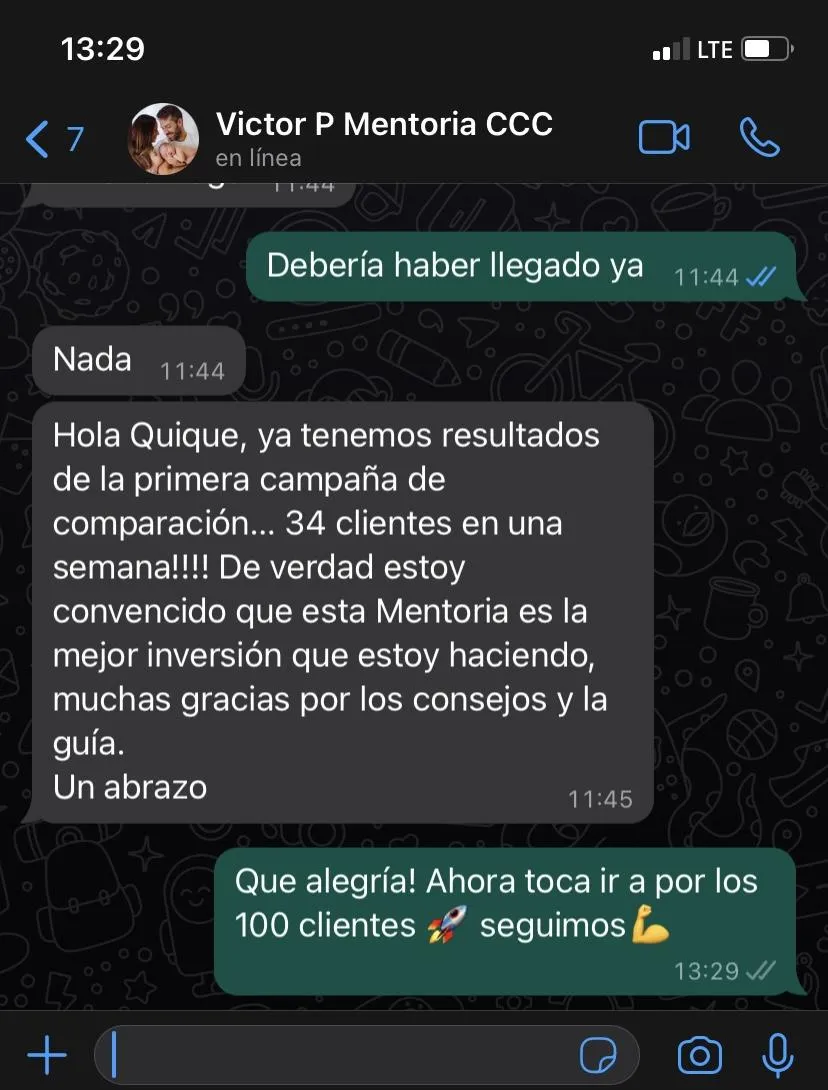Open Victor P Mentoria CCC contact info
Image resolution: width=828 pixels, height=1090 pixels.
384,138
